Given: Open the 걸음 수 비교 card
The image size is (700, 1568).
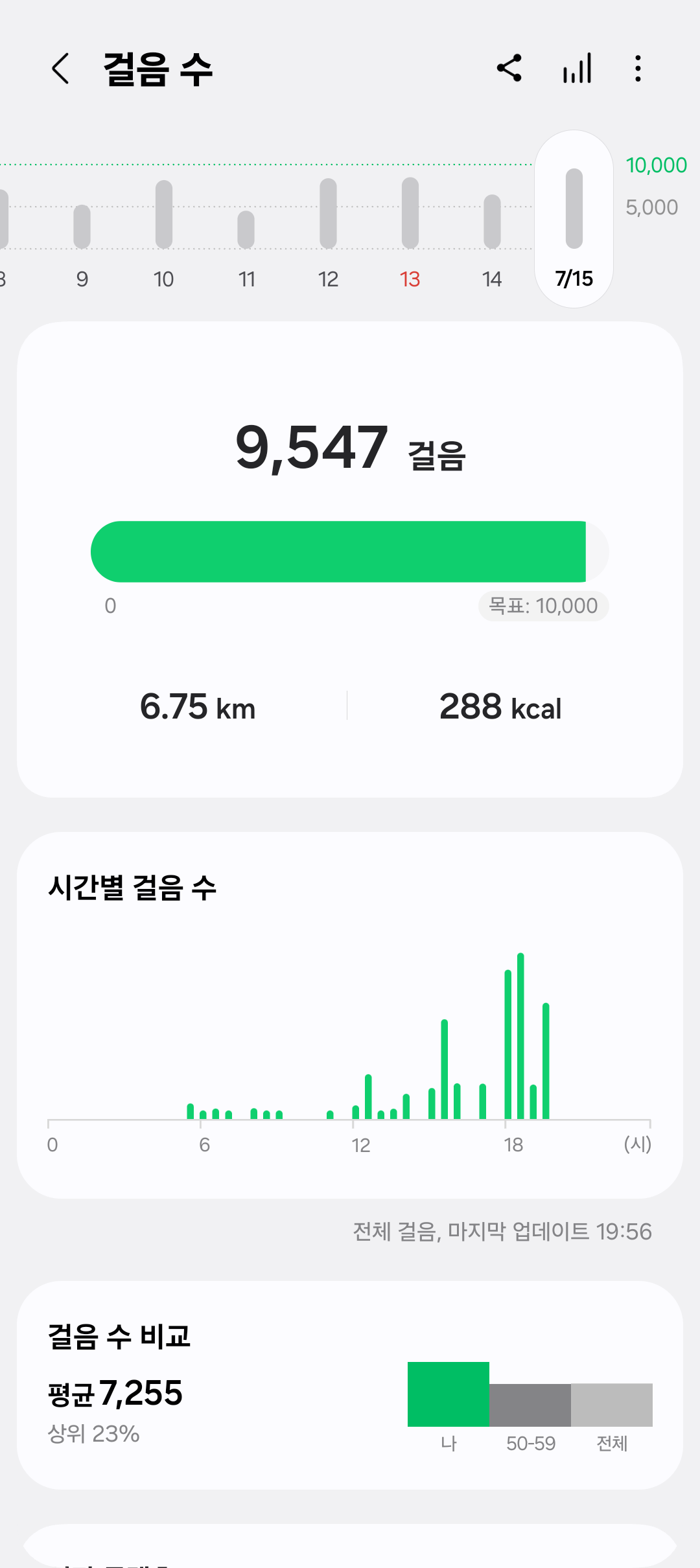Looking at the screenshot, I should tap(350, 1385).
